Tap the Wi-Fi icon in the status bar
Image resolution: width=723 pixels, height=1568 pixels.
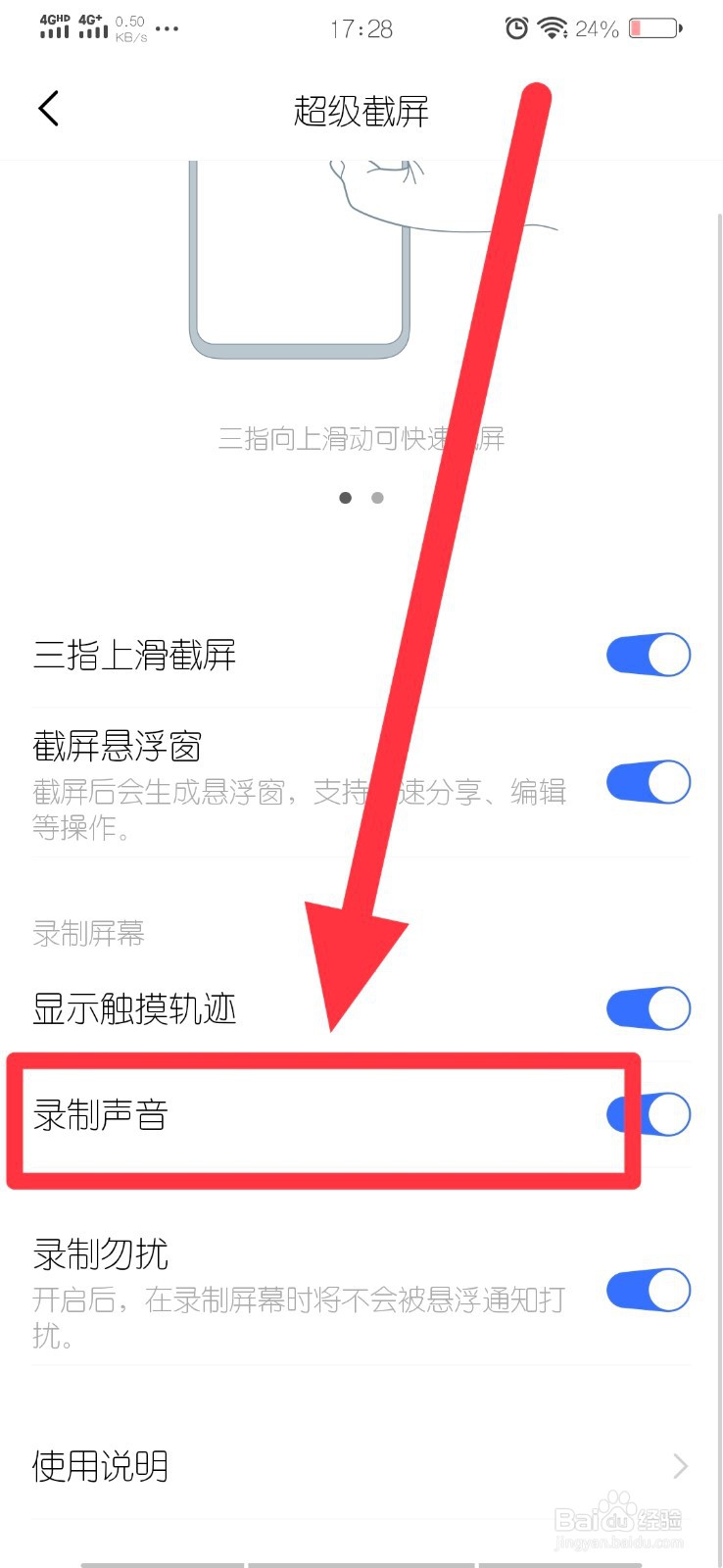pyautogui.click(x=554, y=28)
